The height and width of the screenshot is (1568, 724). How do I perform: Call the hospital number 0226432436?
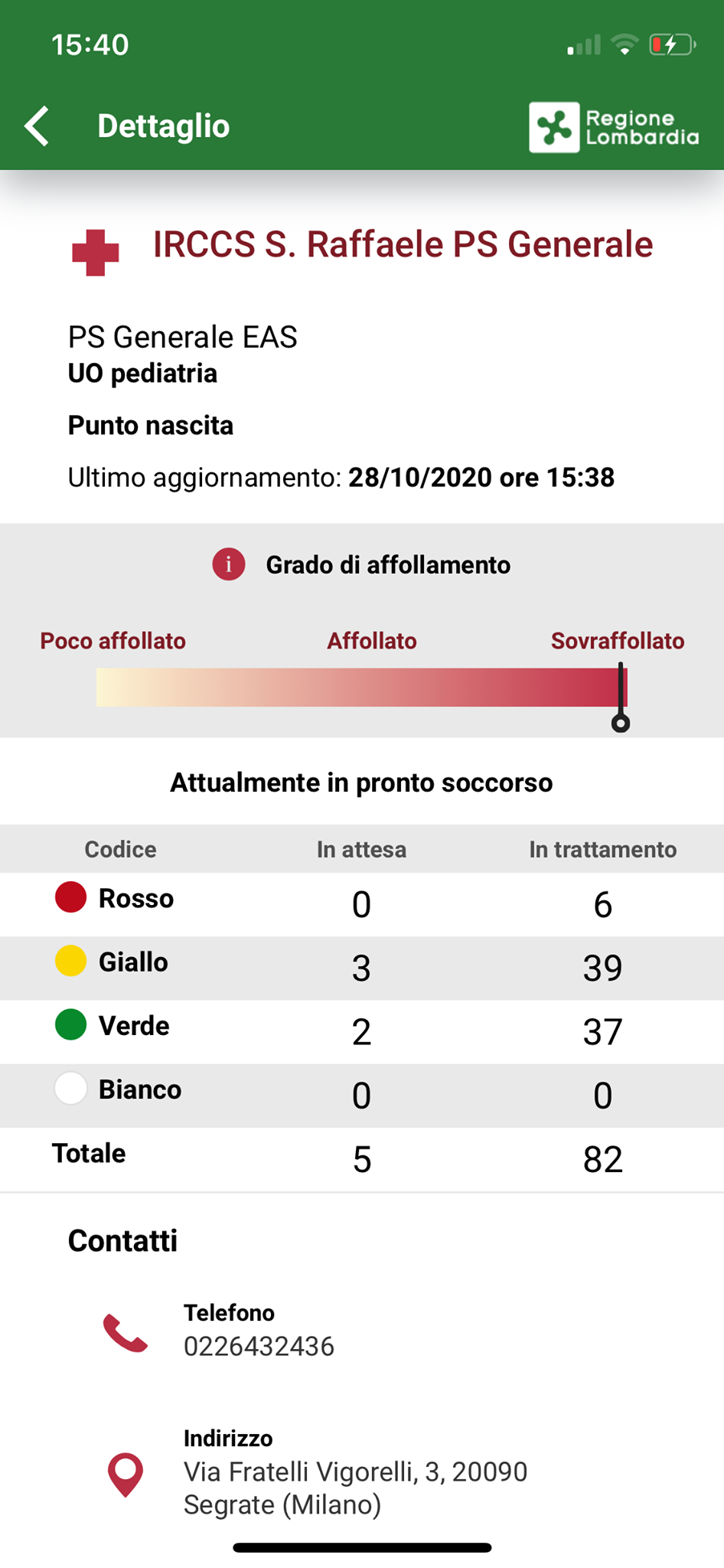(x=259, y=1346)
